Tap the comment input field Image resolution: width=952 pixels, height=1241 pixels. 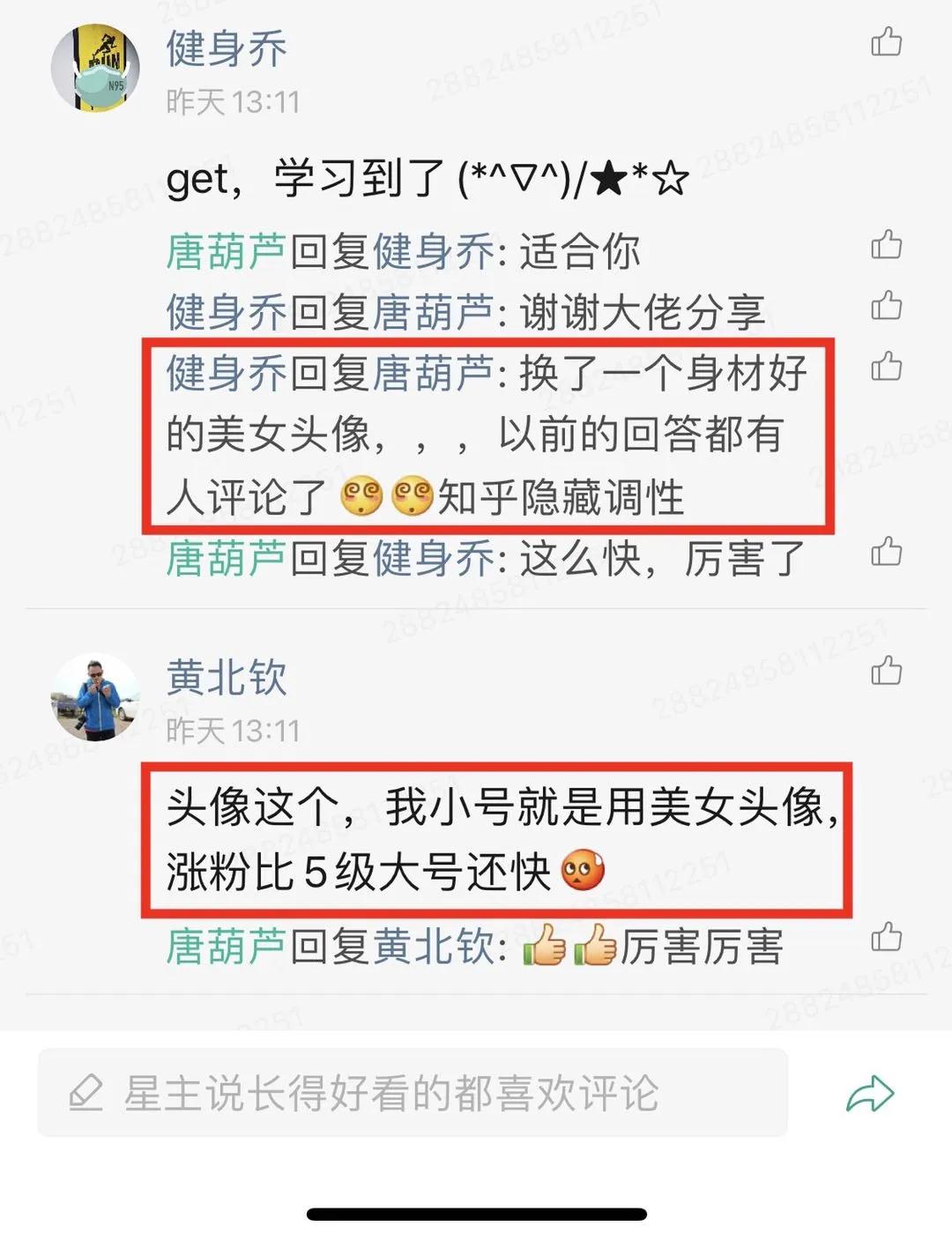[x=412, y=1093]
